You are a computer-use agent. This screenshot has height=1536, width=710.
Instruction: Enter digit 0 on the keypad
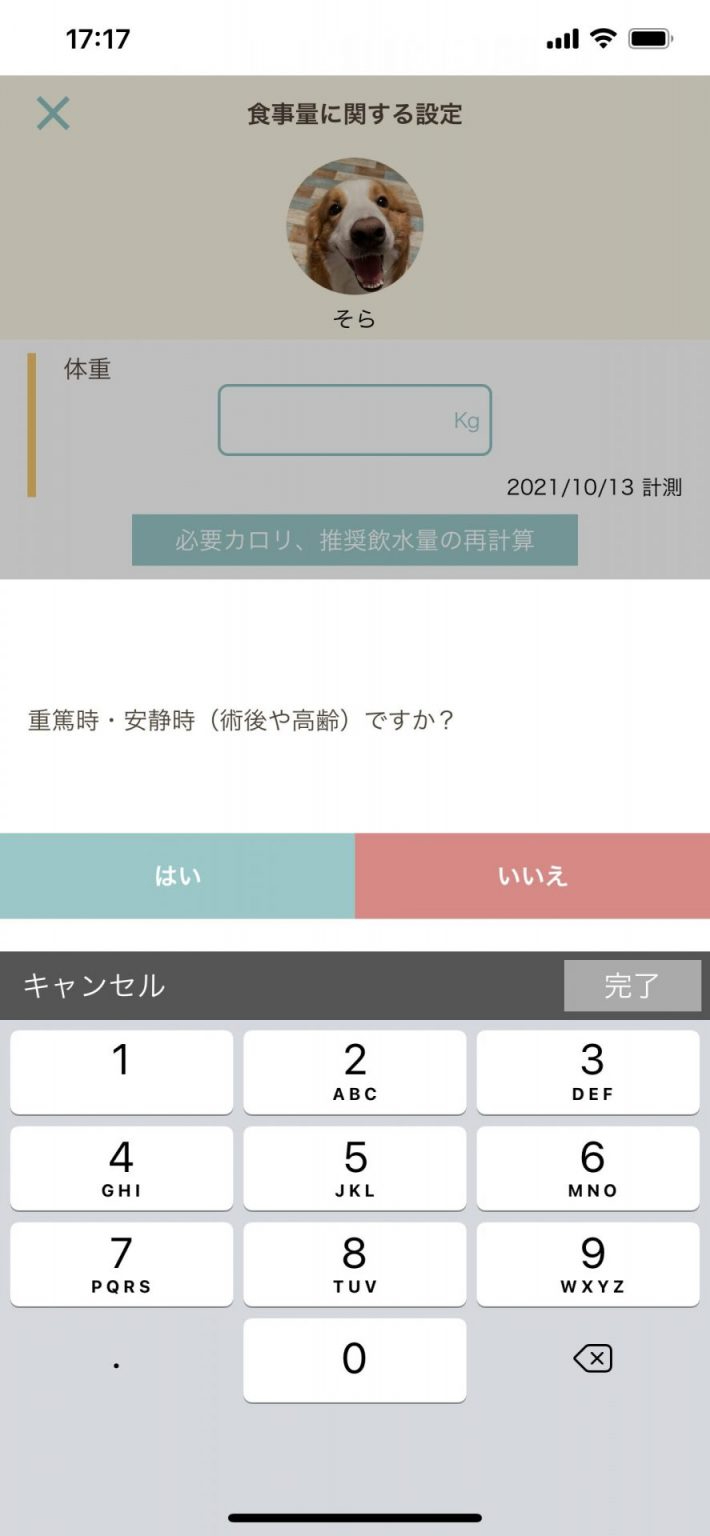(354, 1359)
